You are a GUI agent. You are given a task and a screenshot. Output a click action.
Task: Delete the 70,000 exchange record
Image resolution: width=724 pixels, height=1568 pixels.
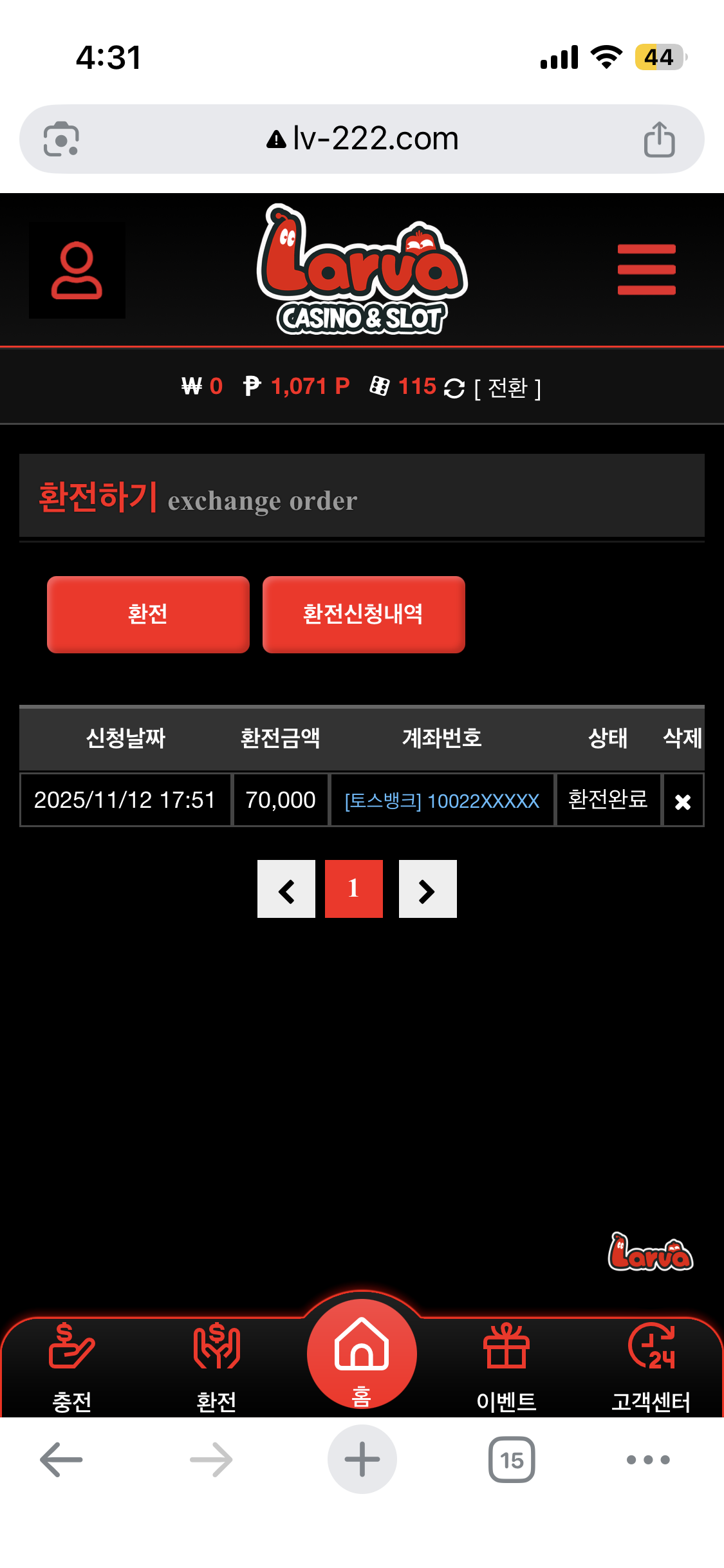click(682, 801)
